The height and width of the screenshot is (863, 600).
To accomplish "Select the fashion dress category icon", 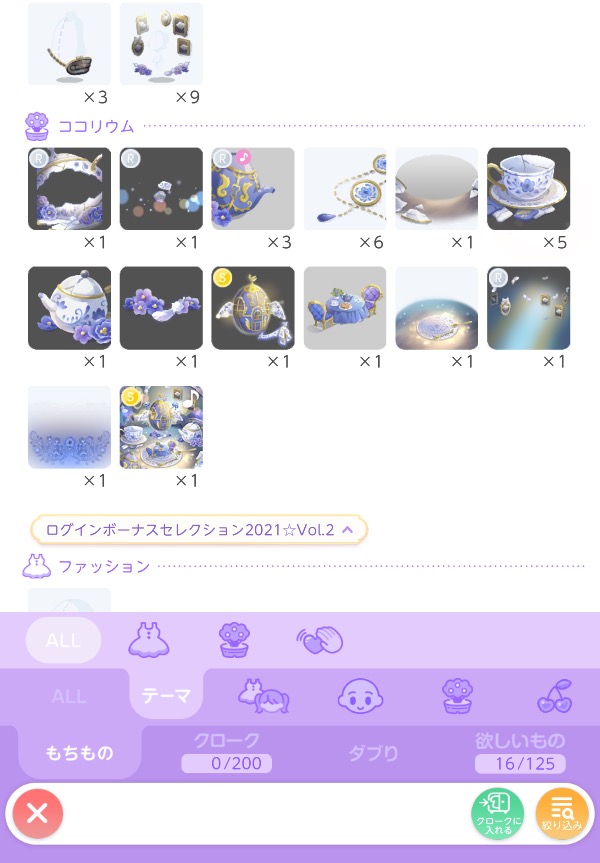I will pos(149,639).
